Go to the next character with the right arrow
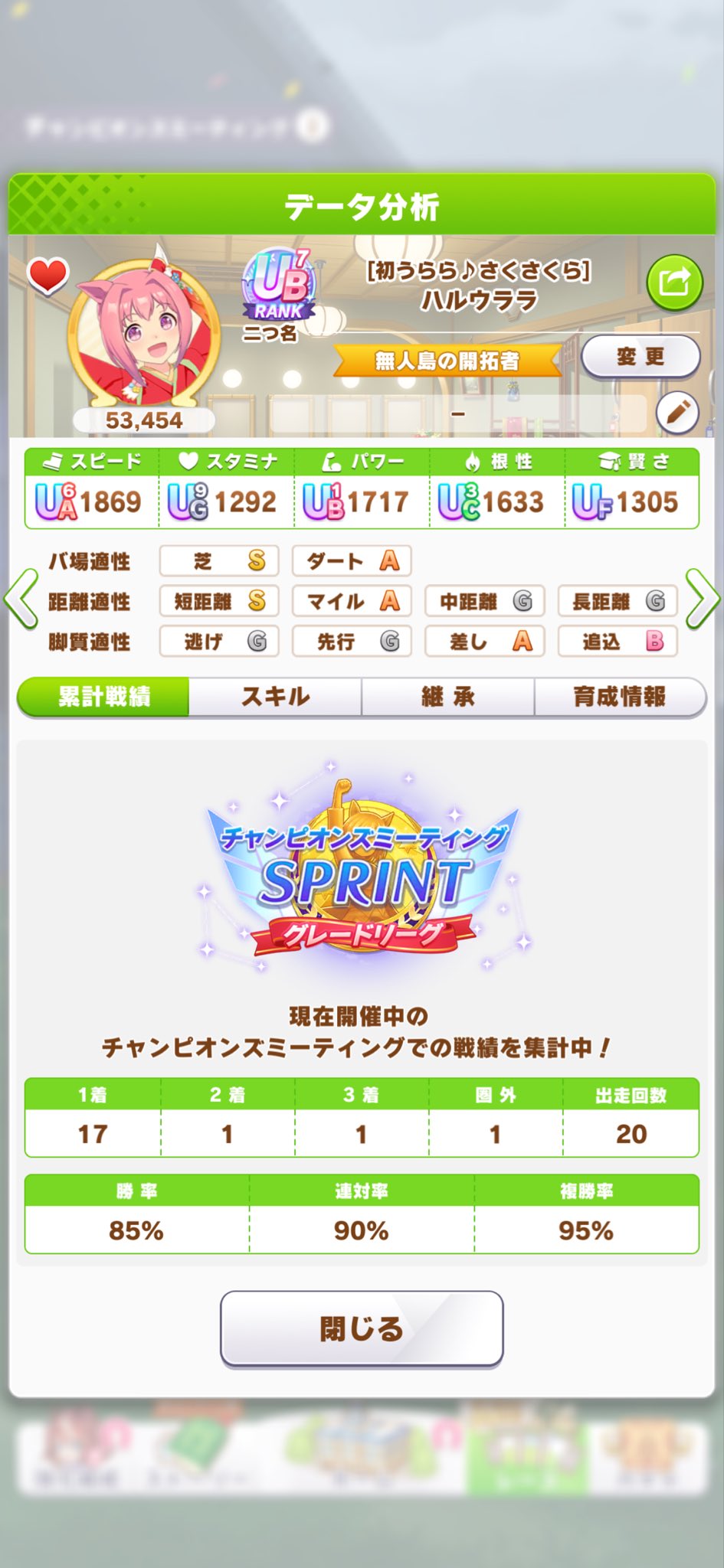The height and width of the screenshot is (1568, 724). [x=702, y=599]
